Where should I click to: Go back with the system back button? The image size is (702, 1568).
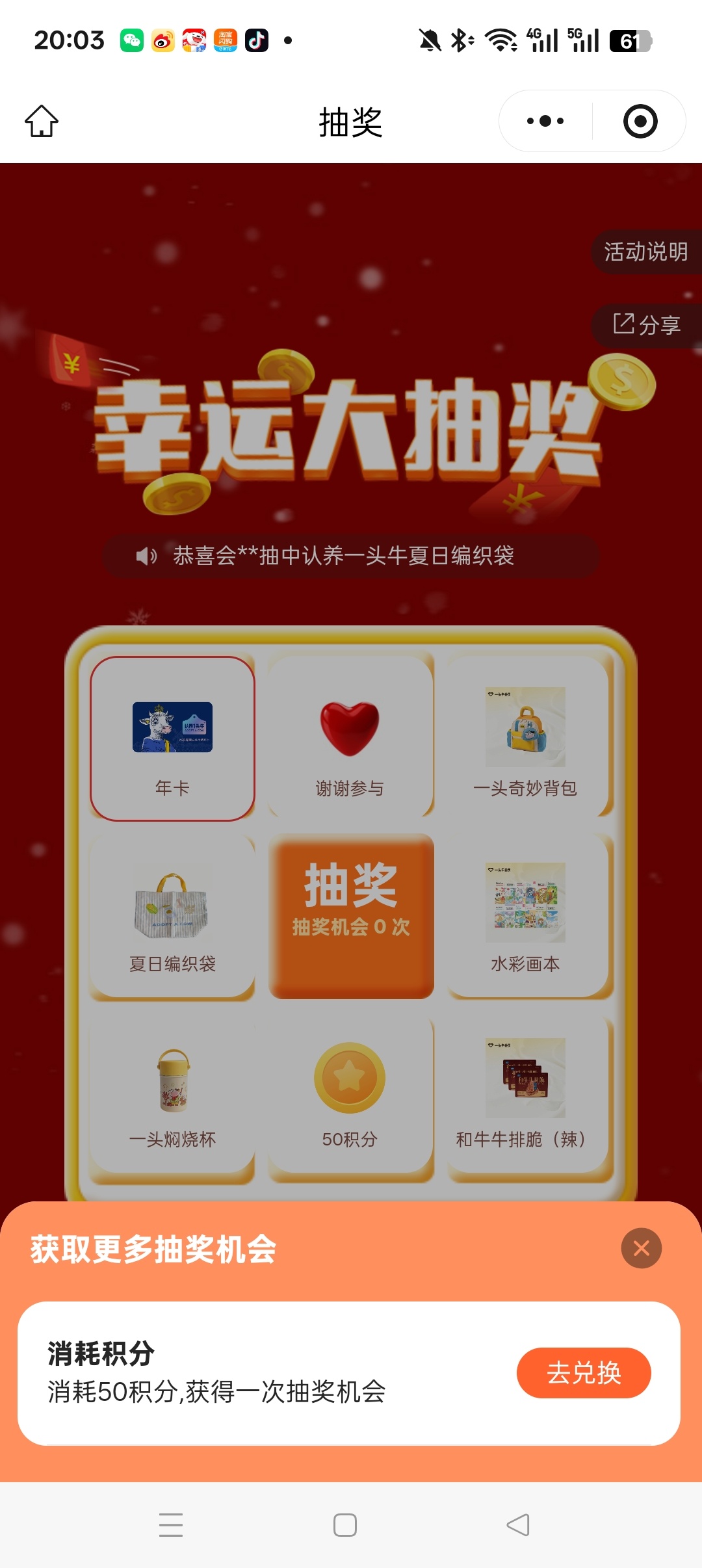[518, 1524]
